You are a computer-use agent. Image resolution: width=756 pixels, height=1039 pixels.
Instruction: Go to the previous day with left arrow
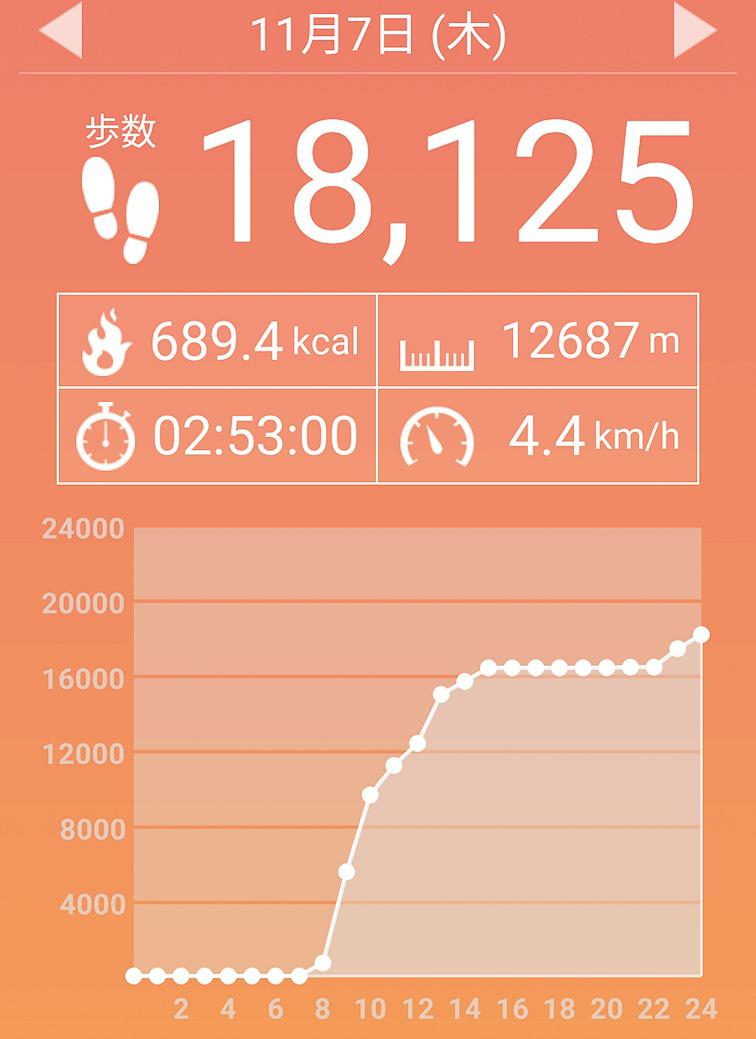61,30
